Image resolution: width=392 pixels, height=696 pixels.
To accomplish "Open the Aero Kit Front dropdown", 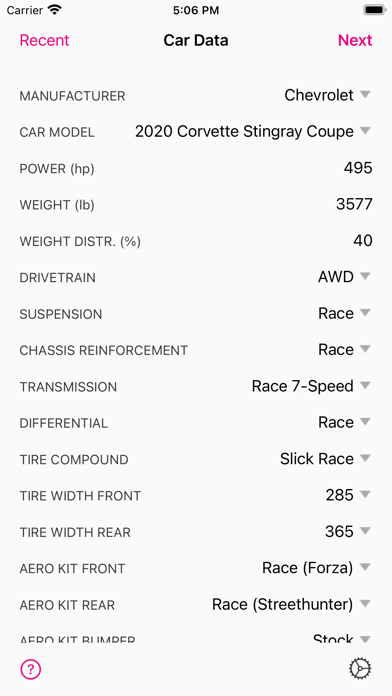I will (317, 568).
